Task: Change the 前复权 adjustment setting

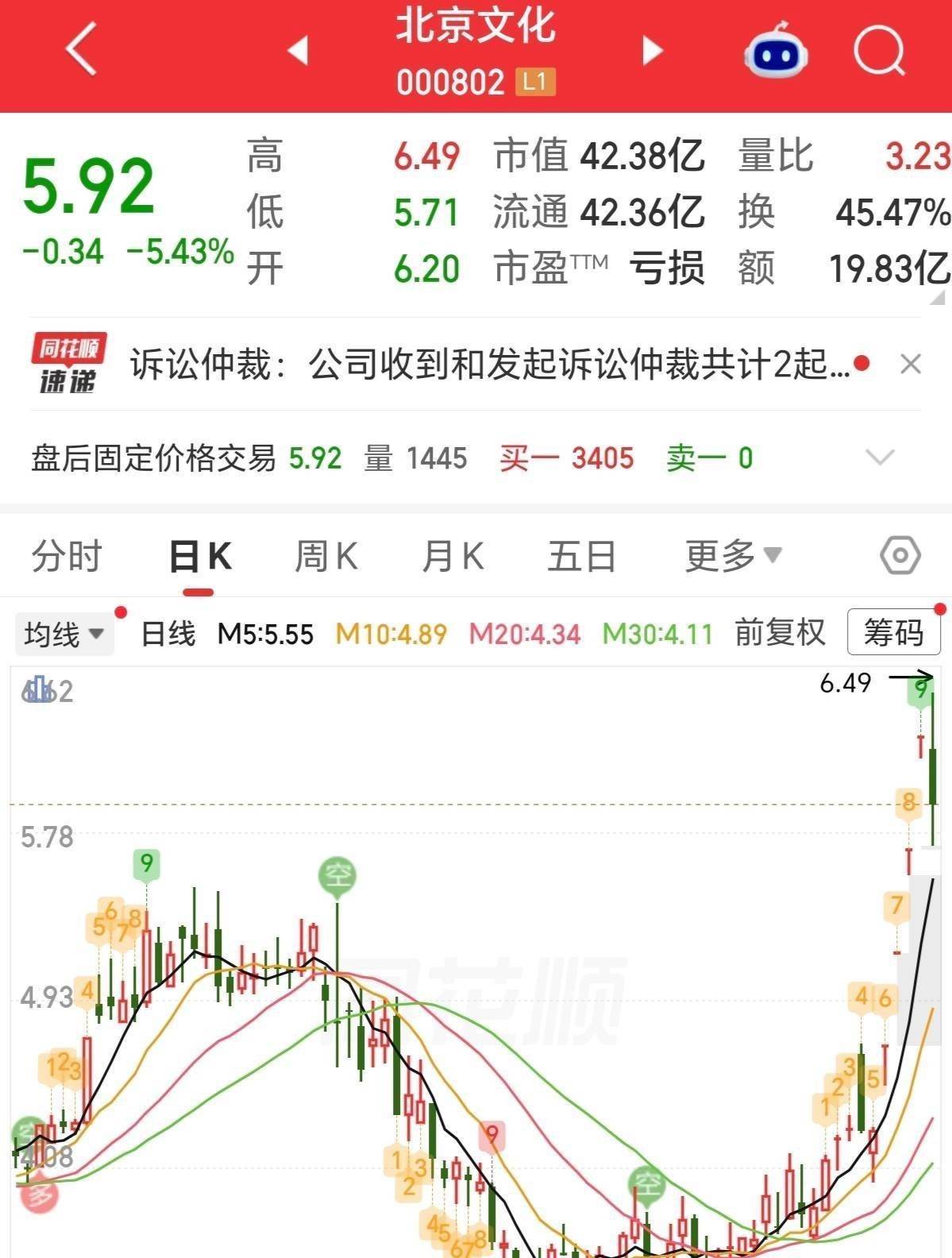Action: pos(780,633)
